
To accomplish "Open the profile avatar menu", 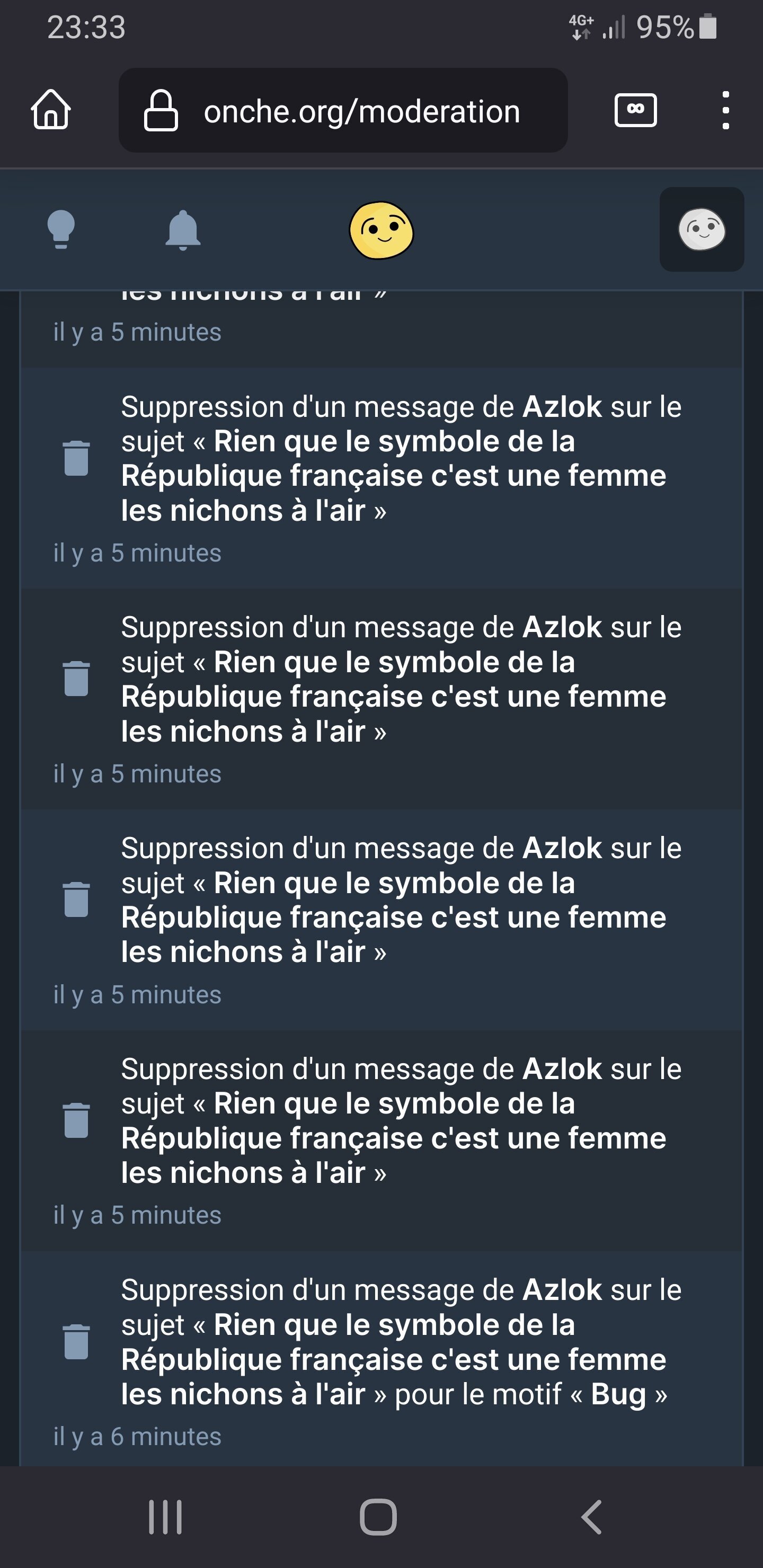I will point(702,229).
